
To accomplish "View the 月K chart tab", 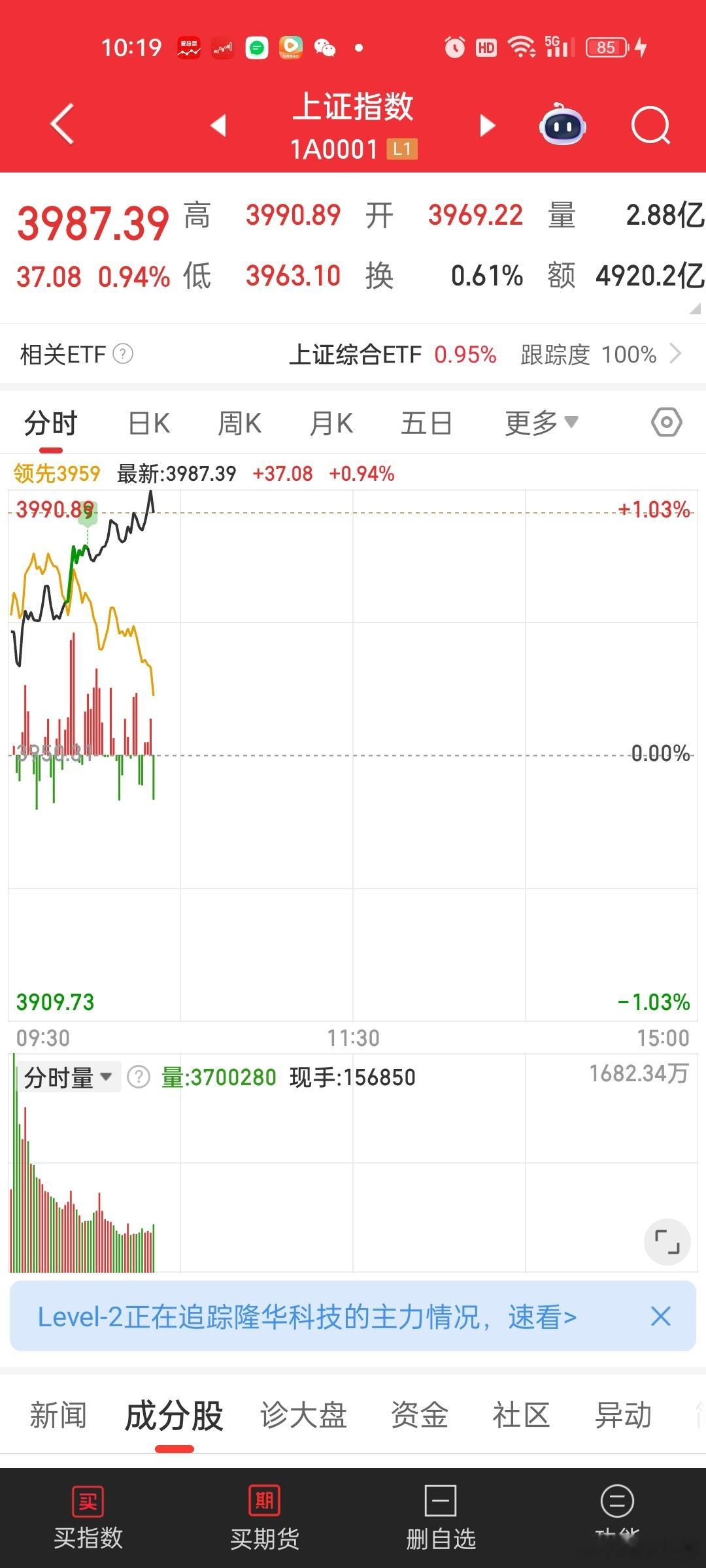I will [x=331, y=423].
